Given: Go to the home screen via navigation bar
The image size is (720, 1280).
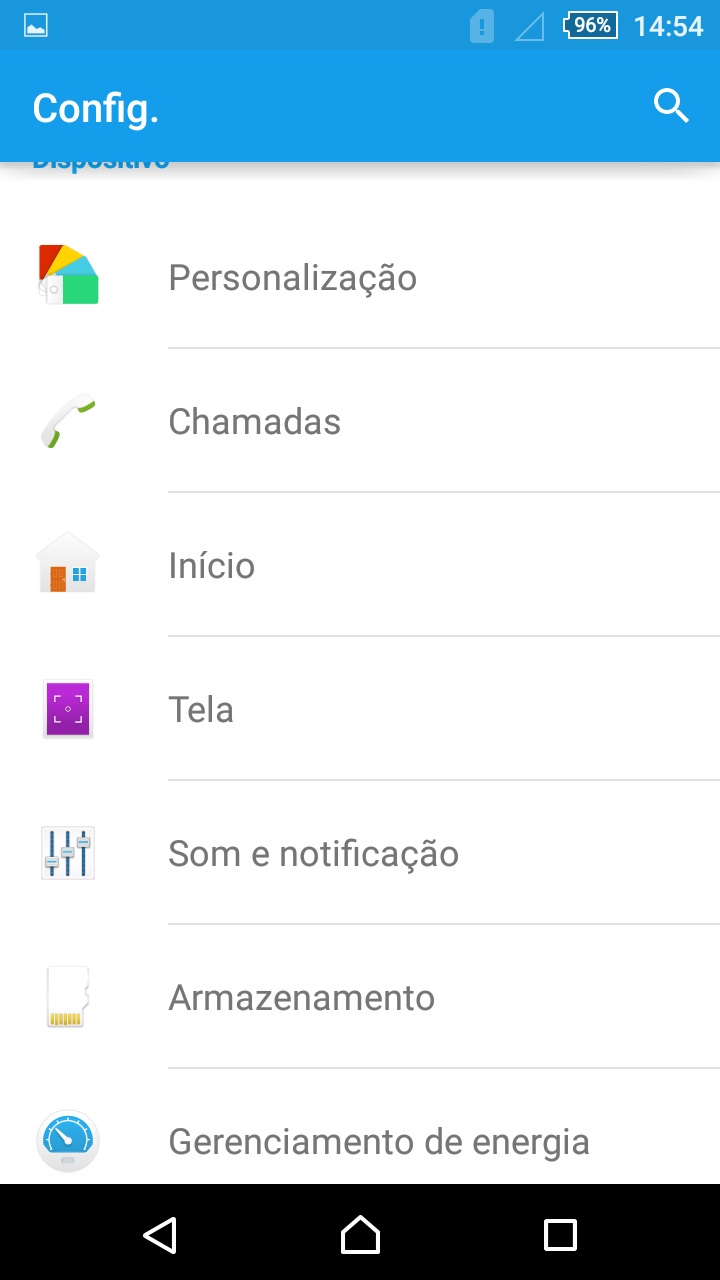Looking at the screenshot, I should 360,1234.
